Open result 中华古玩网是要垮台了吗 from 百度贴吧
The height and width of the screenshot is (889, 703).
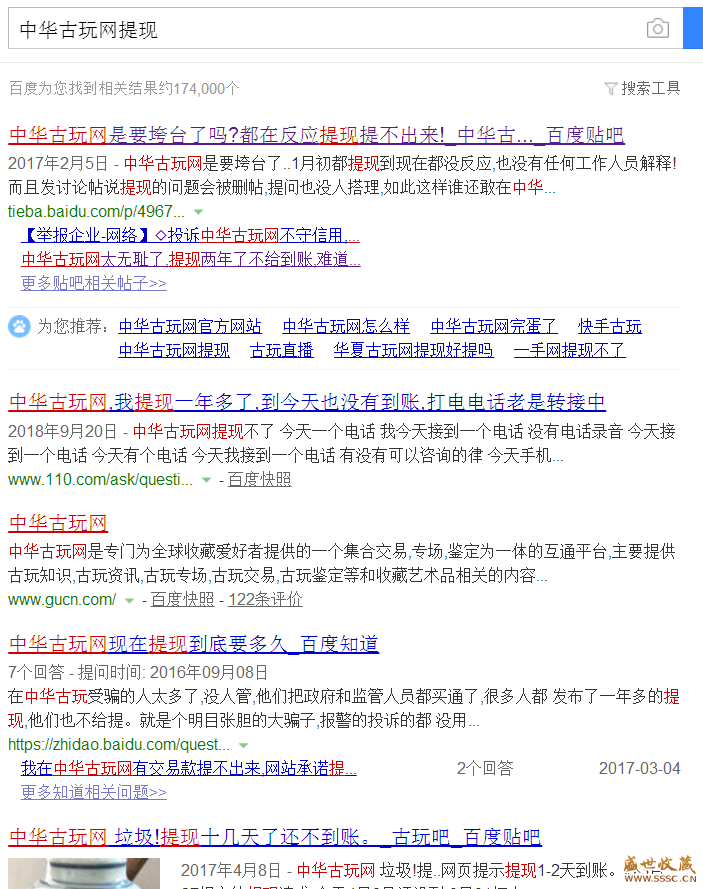(x=316, y=134)
